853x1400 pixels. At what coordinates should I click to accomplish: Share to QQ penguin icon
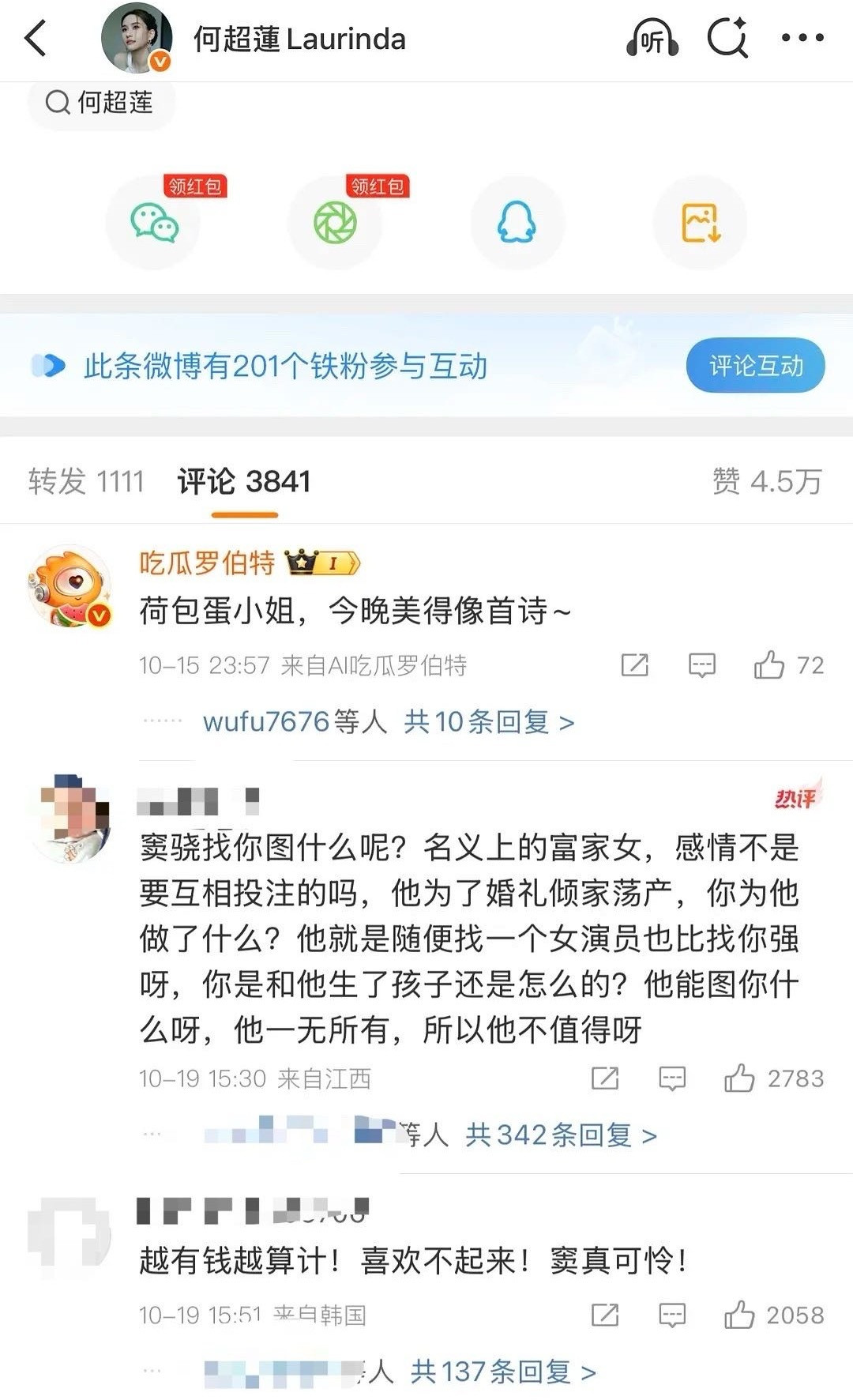(517, 223)
